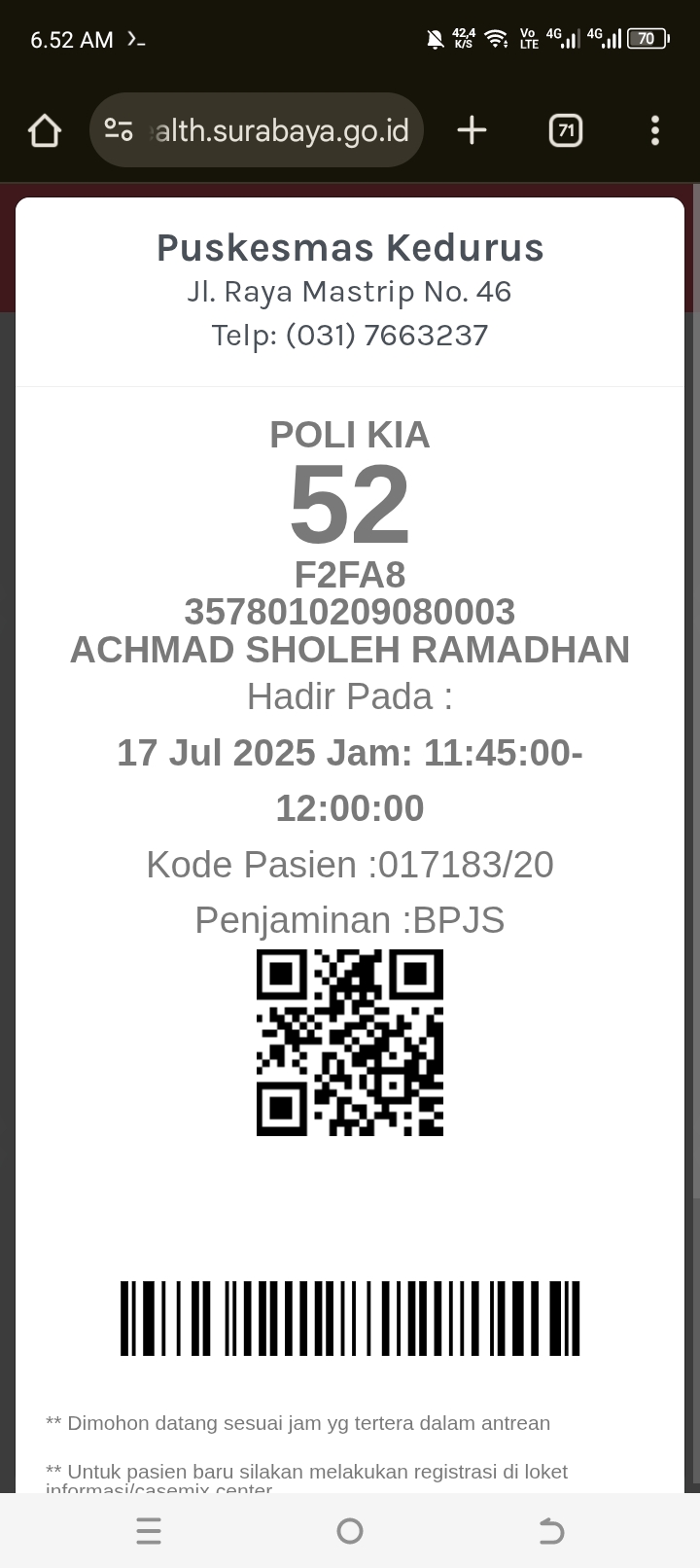Open recent apps from navigation bar
The image size is (700, 1568).
(x=149, y=1531)
